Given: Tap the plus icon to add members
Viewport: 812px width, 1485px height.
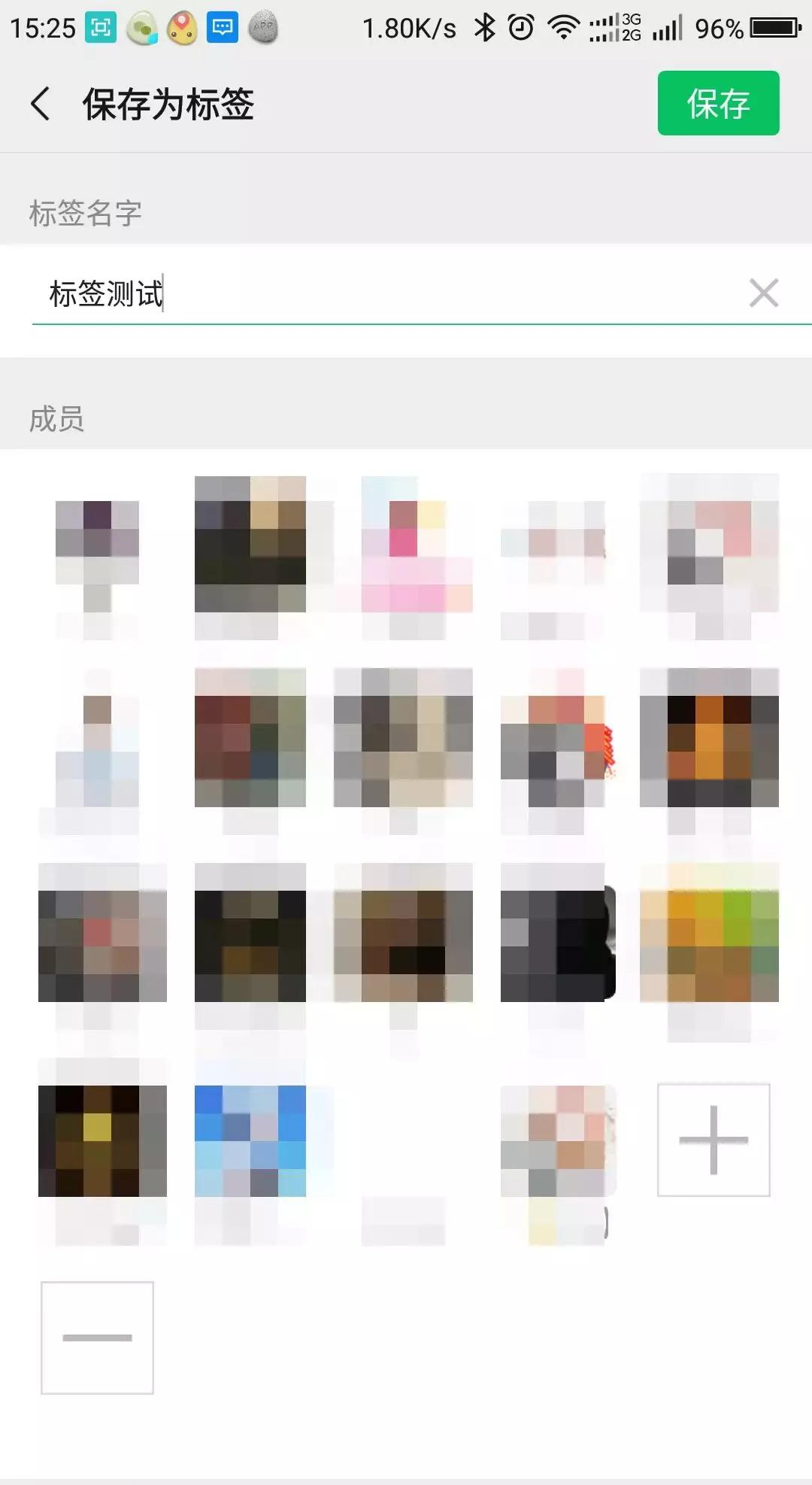Looking at the screenshot, I should click(715, 1140).
